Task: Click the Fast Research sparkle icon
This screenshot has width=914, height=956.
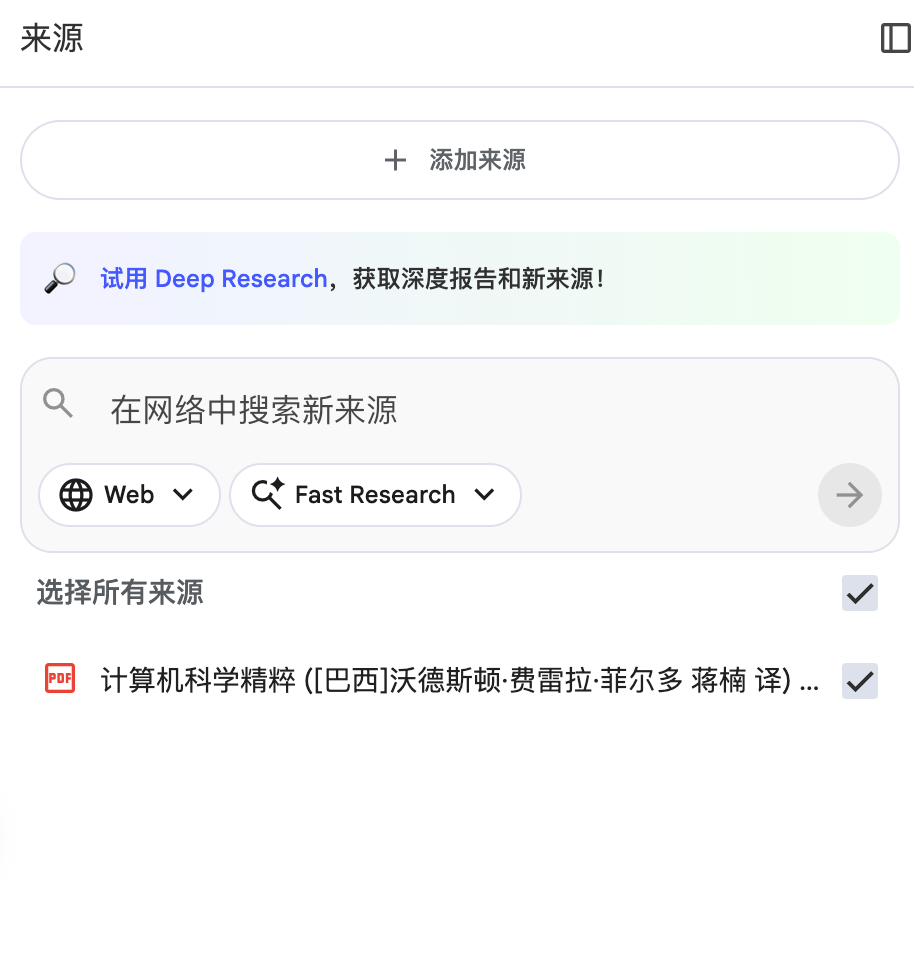Action: click(267, 494)
